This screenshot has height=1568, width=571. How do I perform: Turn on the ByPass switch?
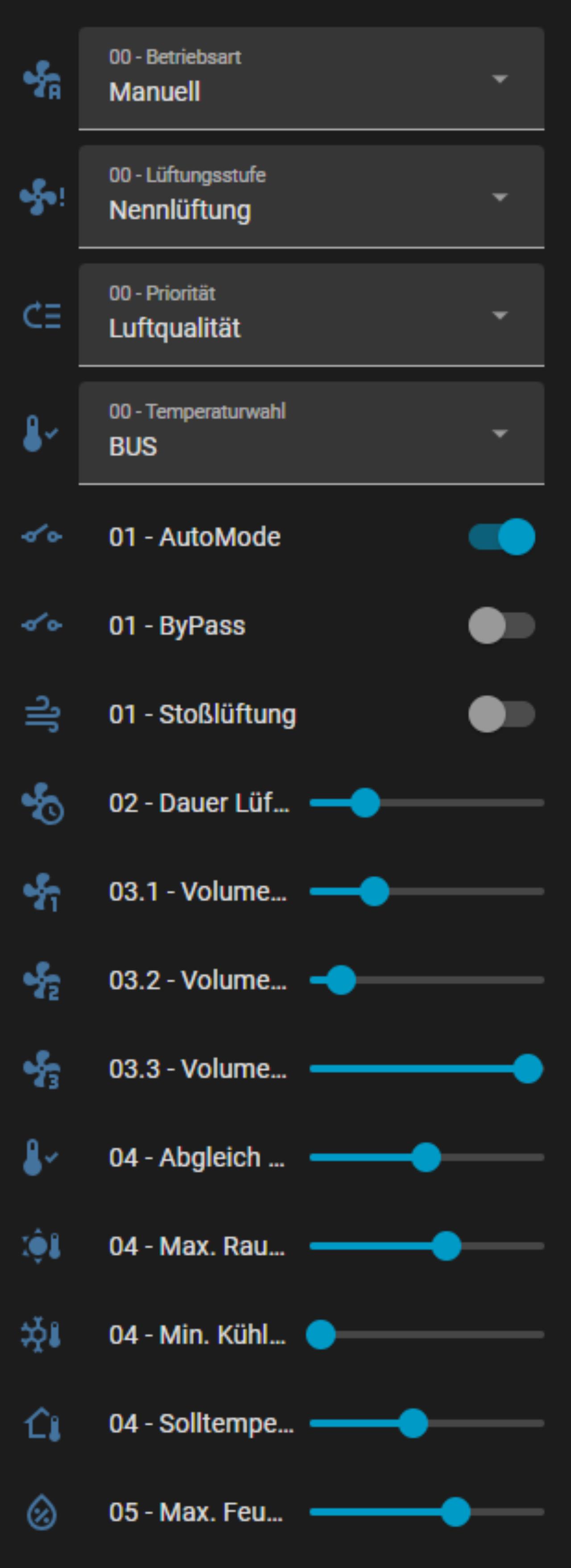[x=501, y=625]
